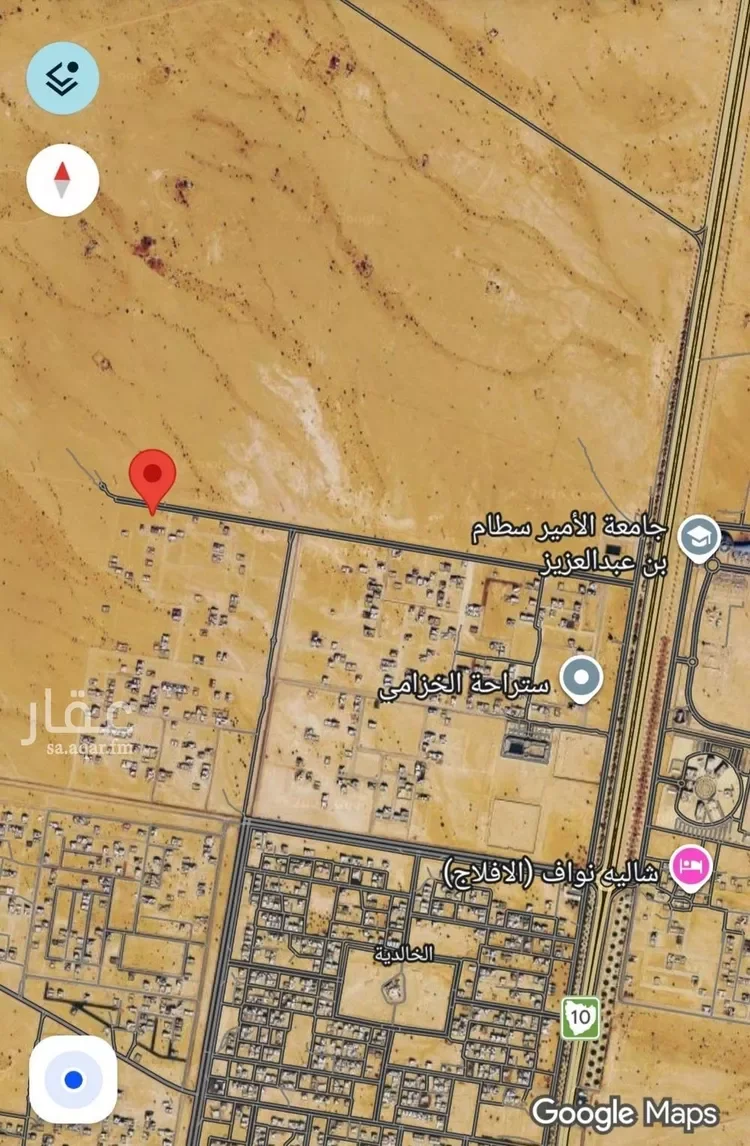Open the شاليه نواف (الافلاج) lodging marker
Viewport: 750px width, 1146px height.
coord(691,869)
